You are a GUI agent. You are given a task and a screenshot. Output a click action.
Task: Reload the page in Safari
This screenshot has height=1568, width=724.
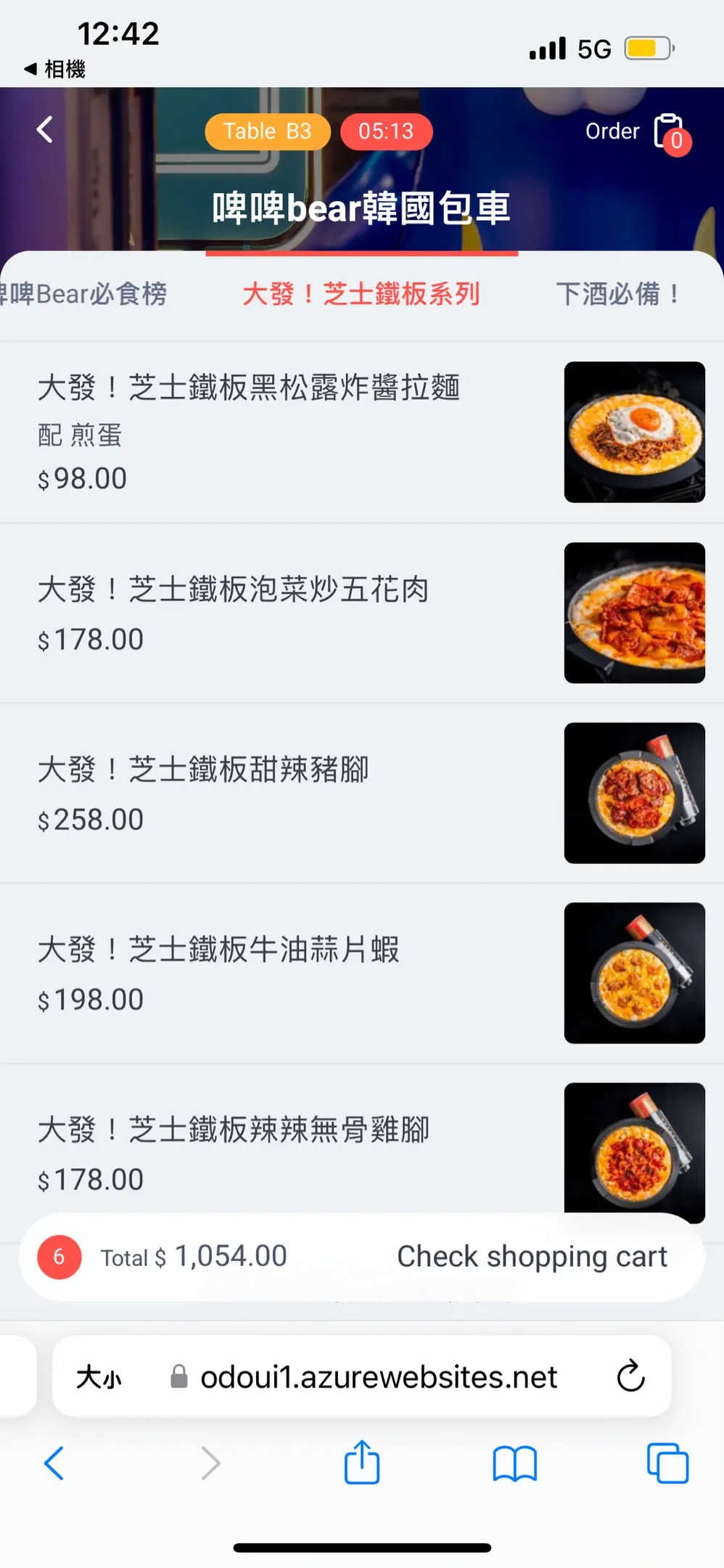pyautogui.click(x=630, y=1376)
